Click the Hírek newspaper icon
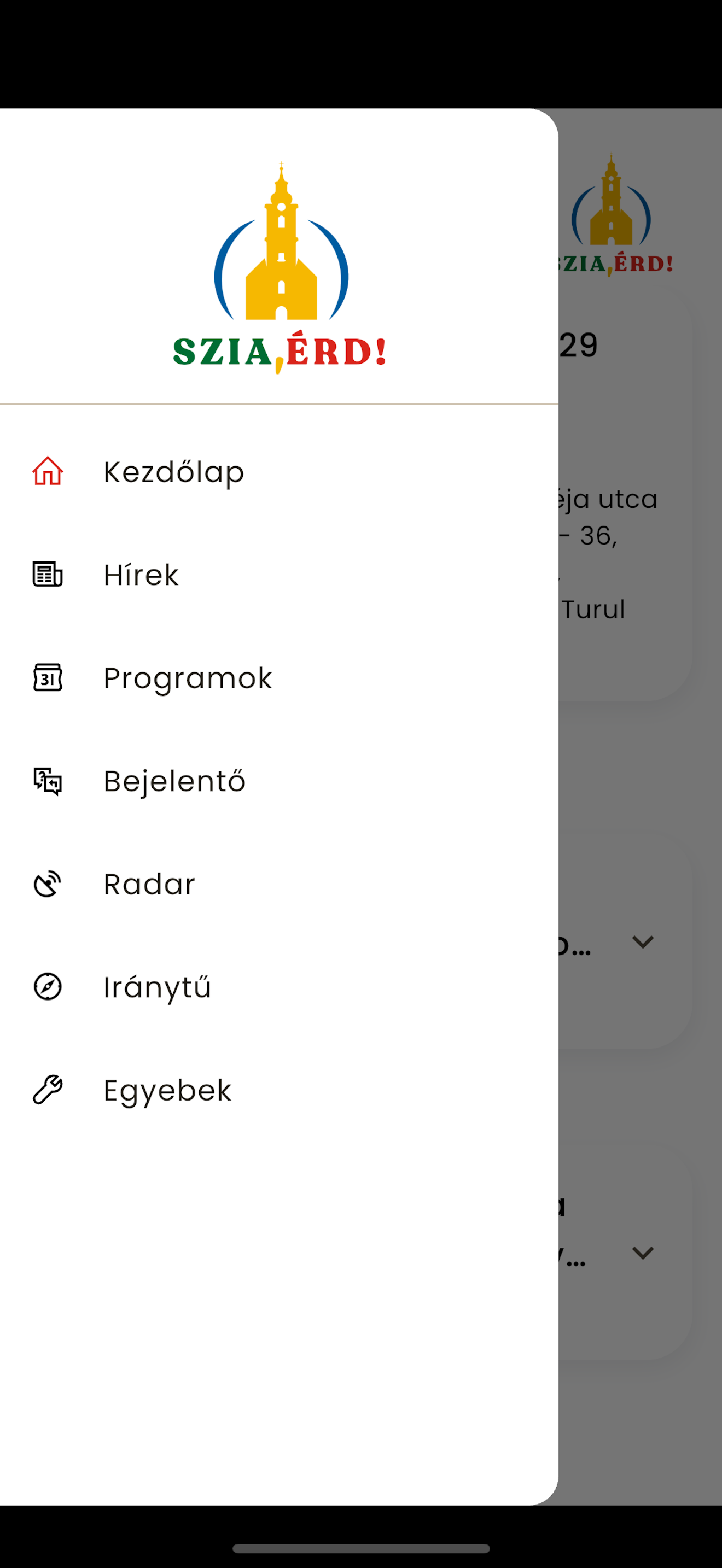The image size is (722, 1568). click(46, 575)
